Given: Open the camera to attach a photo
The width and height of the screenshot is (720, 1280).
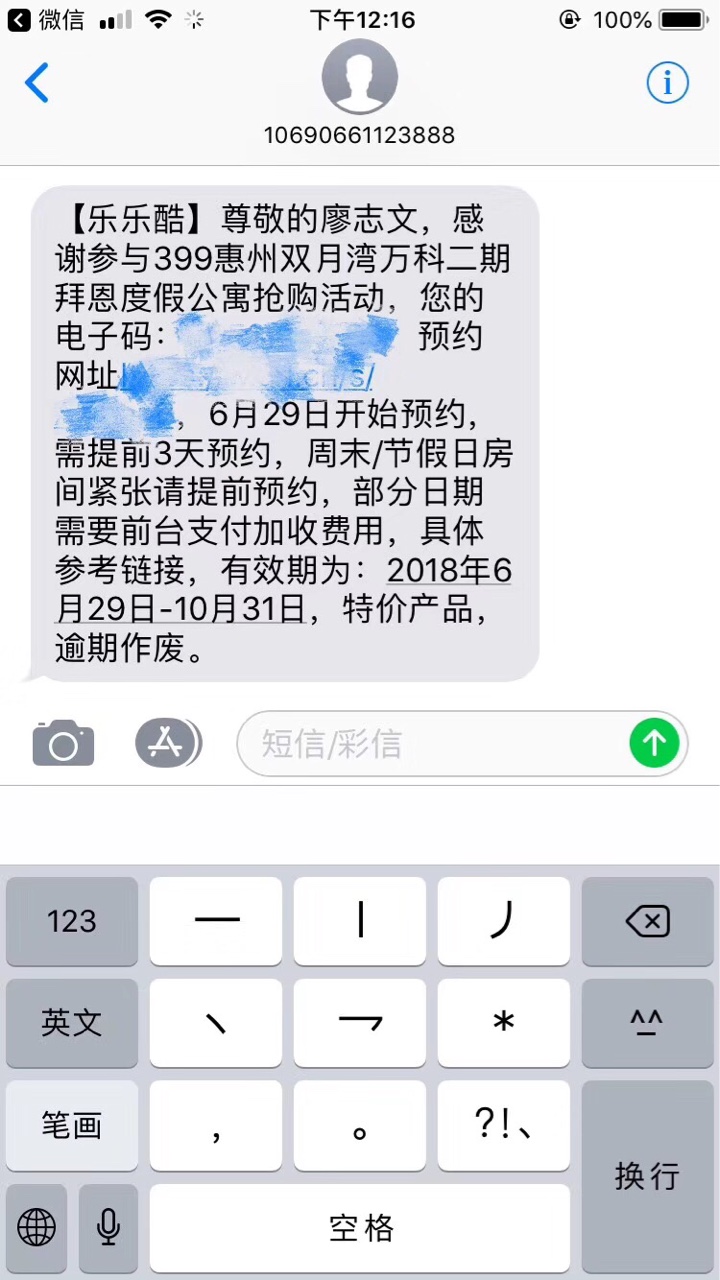Looking at the screenshot, I should [x=63, y=744].
